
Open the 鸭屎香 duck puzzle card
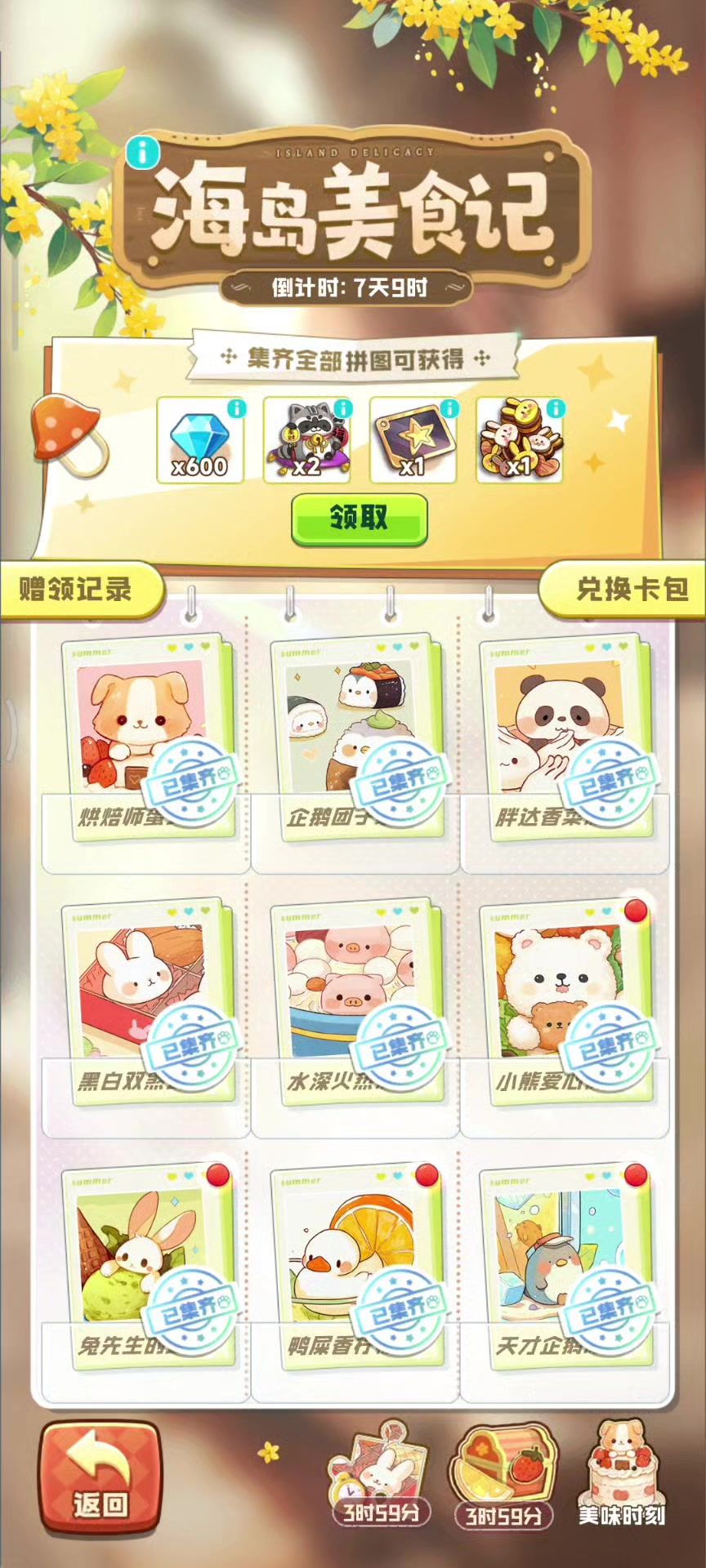356,1266
